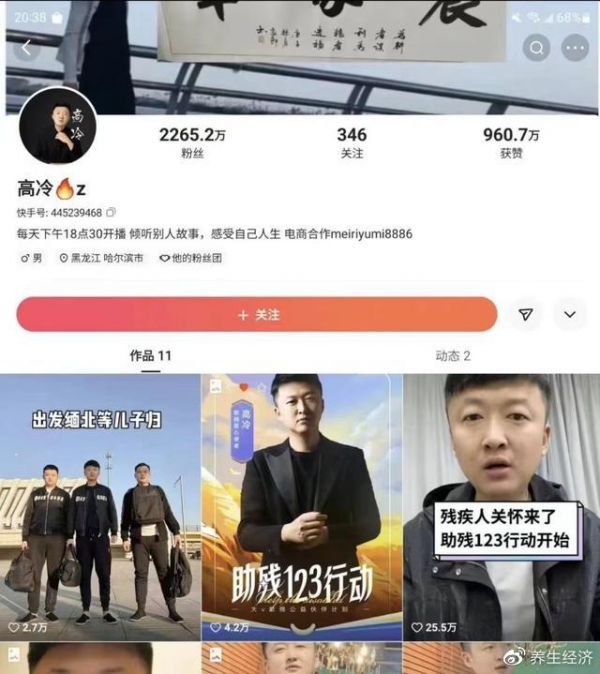Switch to the 动态 2 tab
This screenshot has height=674, width=600.
(452, 356)
